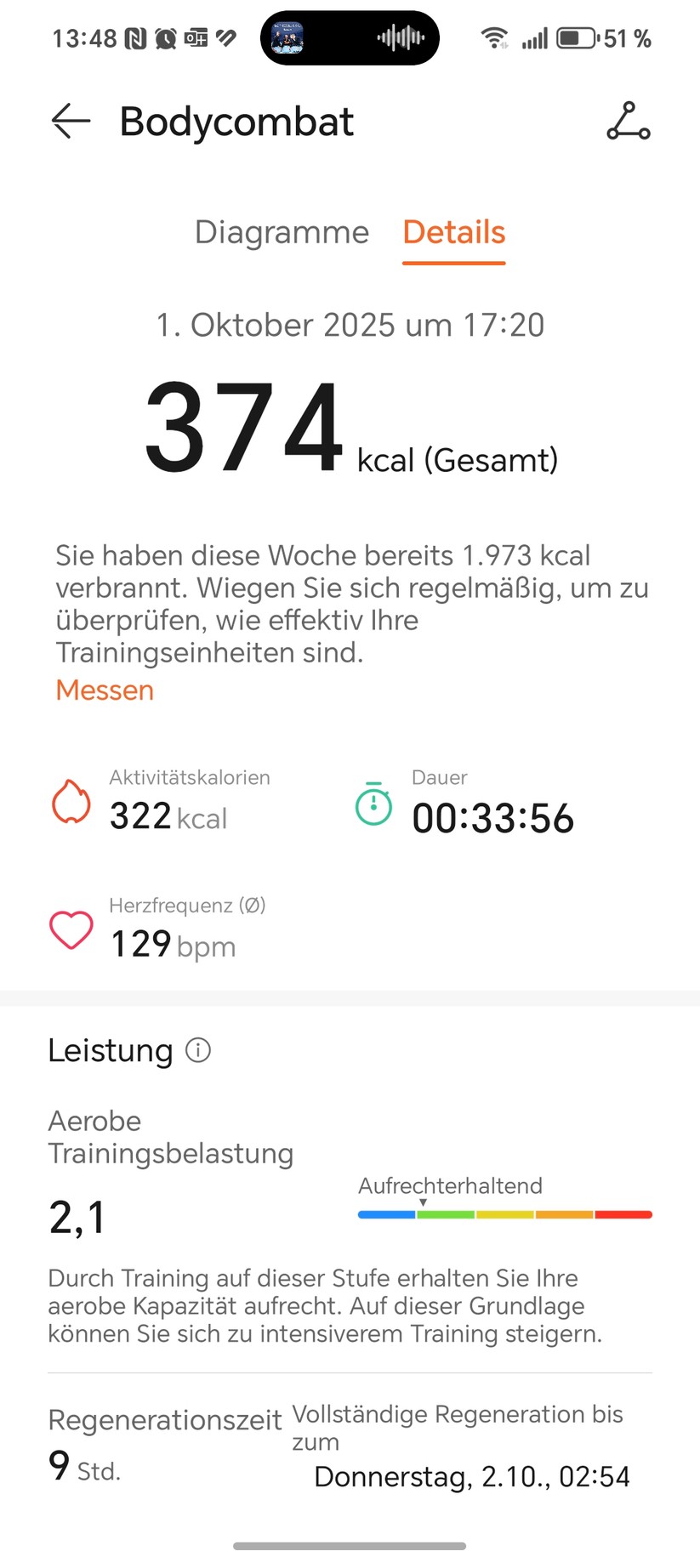Open the Leistung info icon
The image size is (700, 1568).
point(198,1050)
